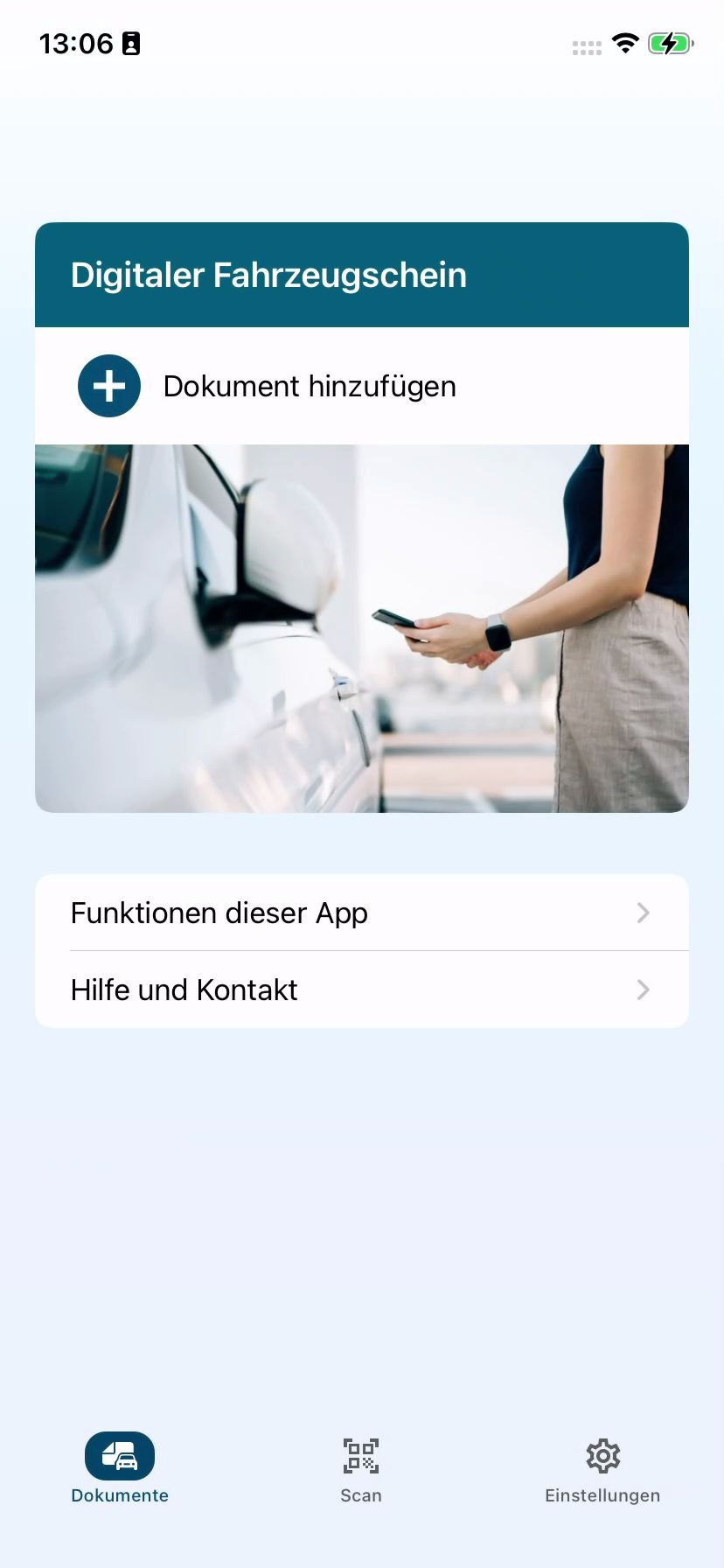Open Funktionen dieser App

(361, 913)
